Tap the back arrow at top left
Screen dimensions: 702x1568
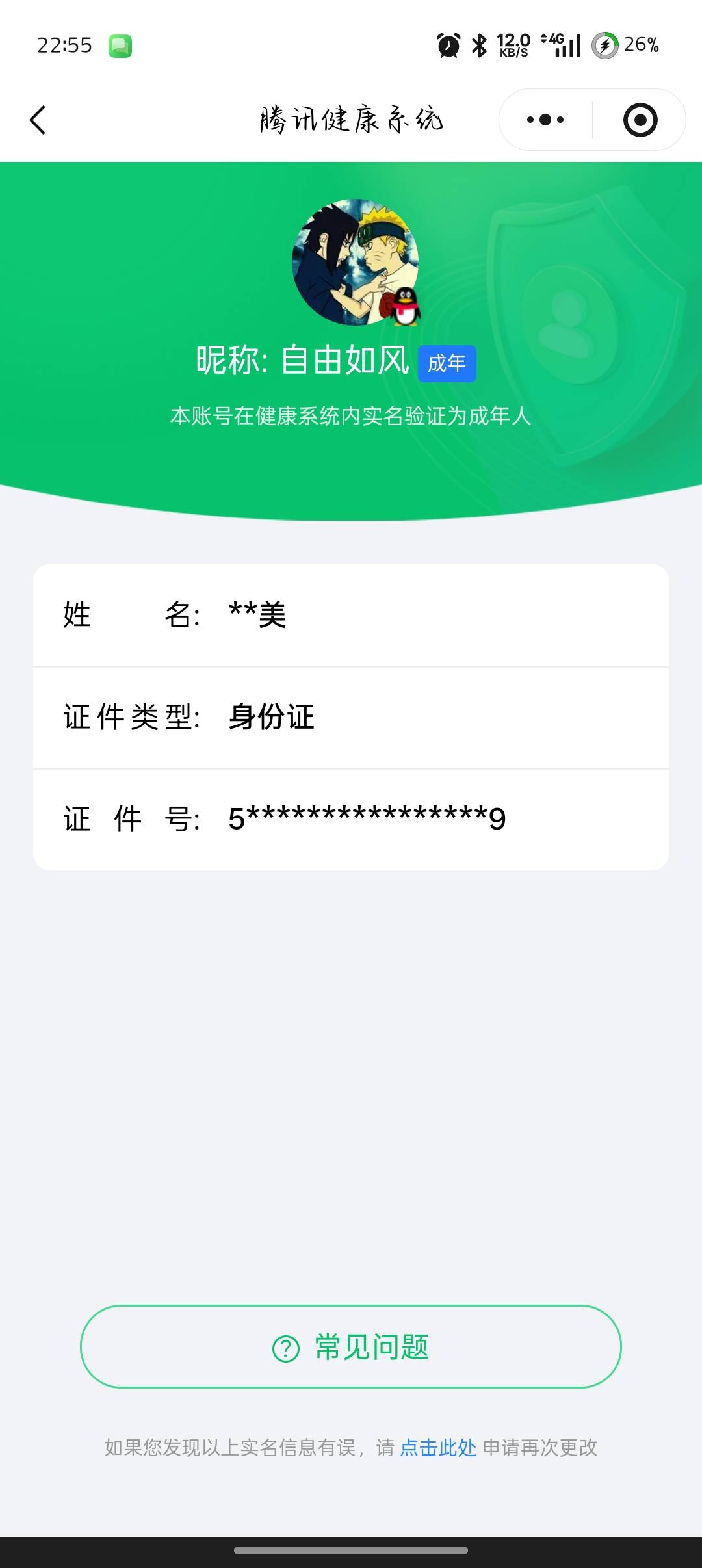[x=37, y=120]
